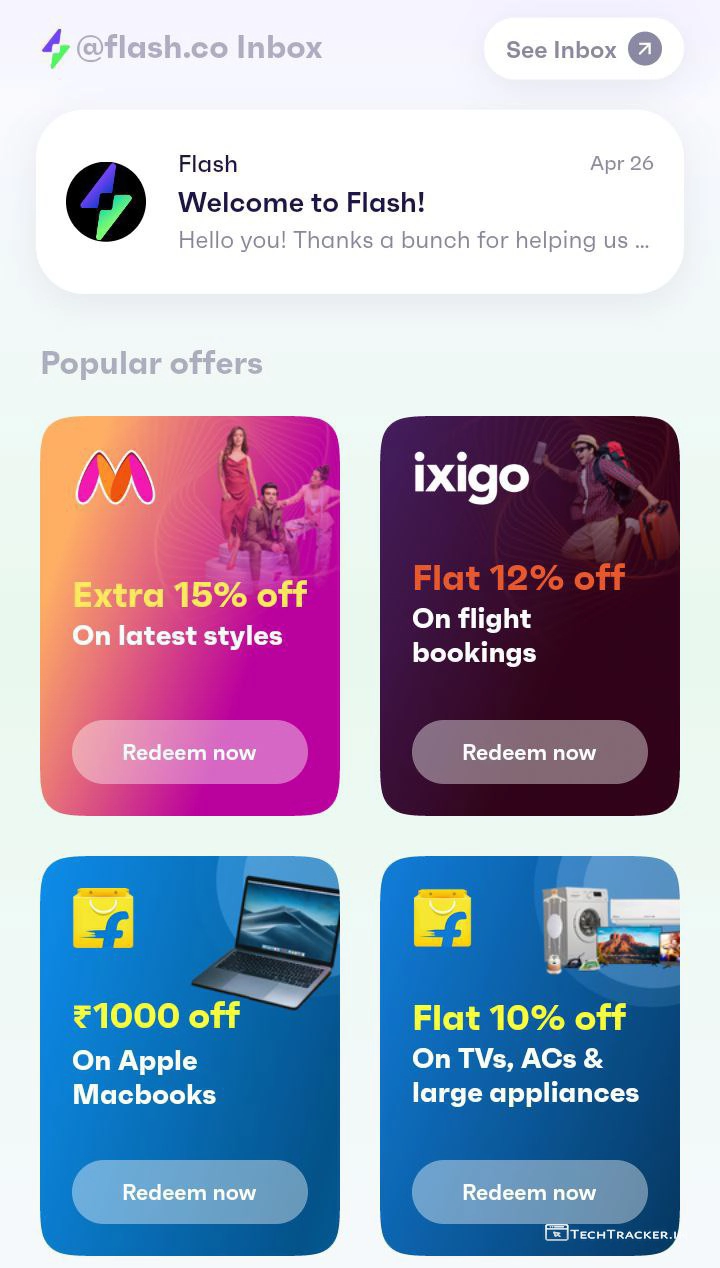
Task: Open the Welcome to Flash! email
Action: [x=360, y=202]
